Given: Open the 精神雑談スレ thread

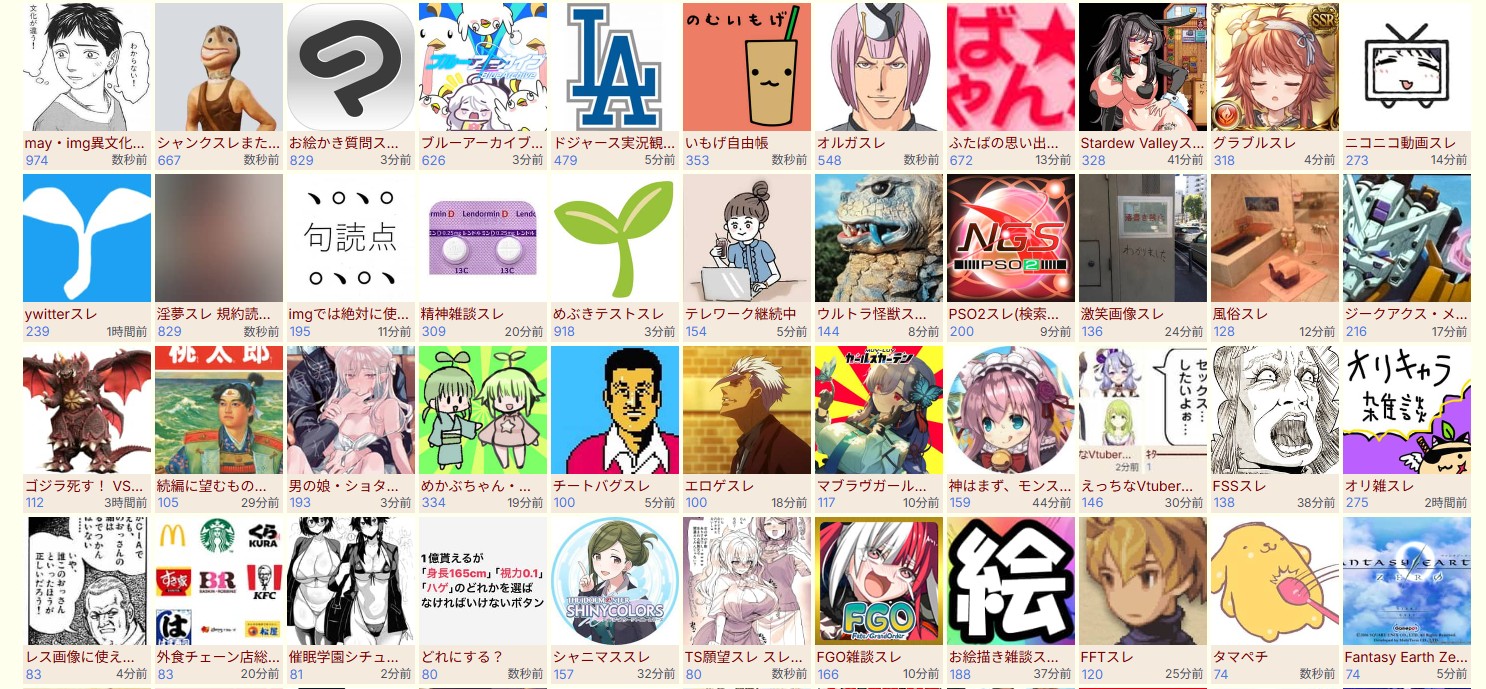Looking at the screenshot, I should point(482,238).
